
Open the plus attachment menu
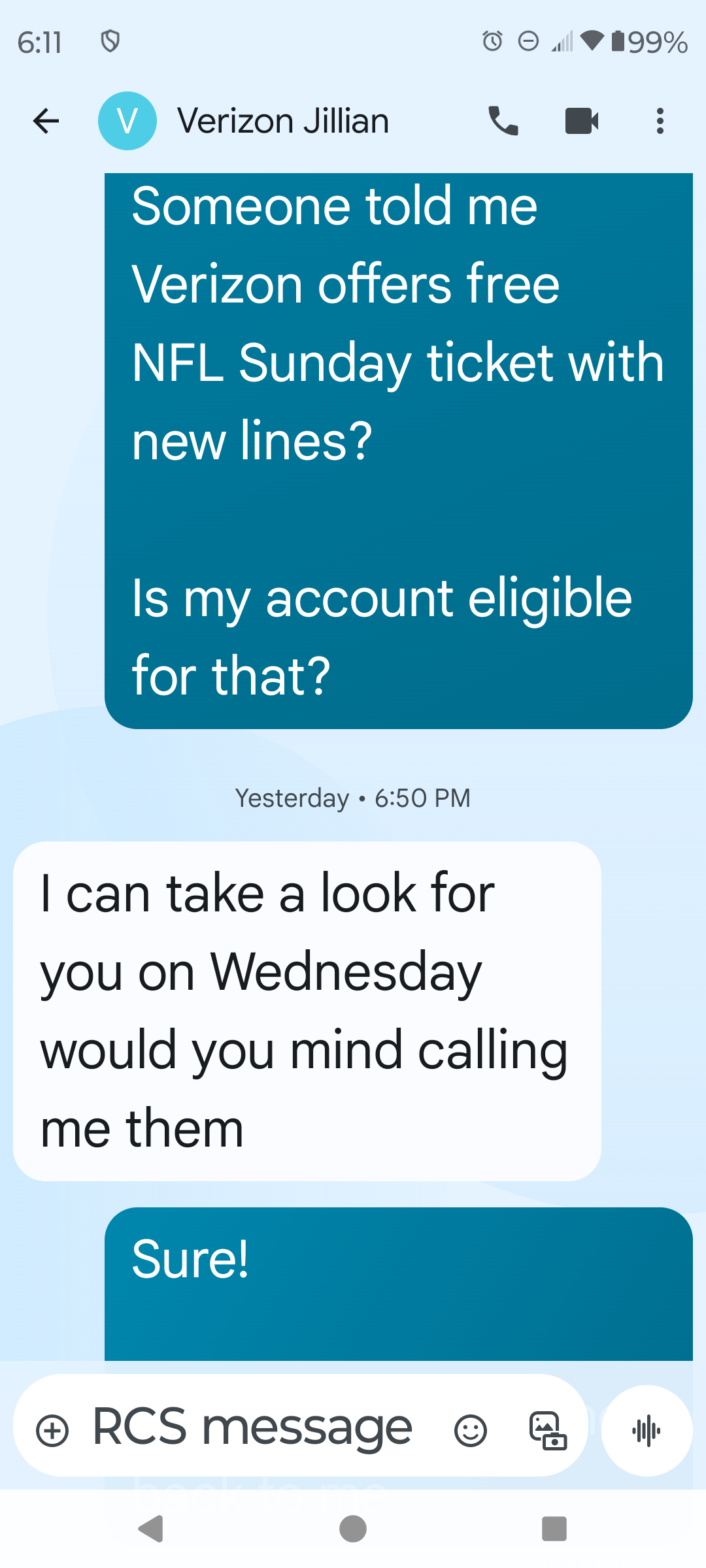click(52, 1431)
